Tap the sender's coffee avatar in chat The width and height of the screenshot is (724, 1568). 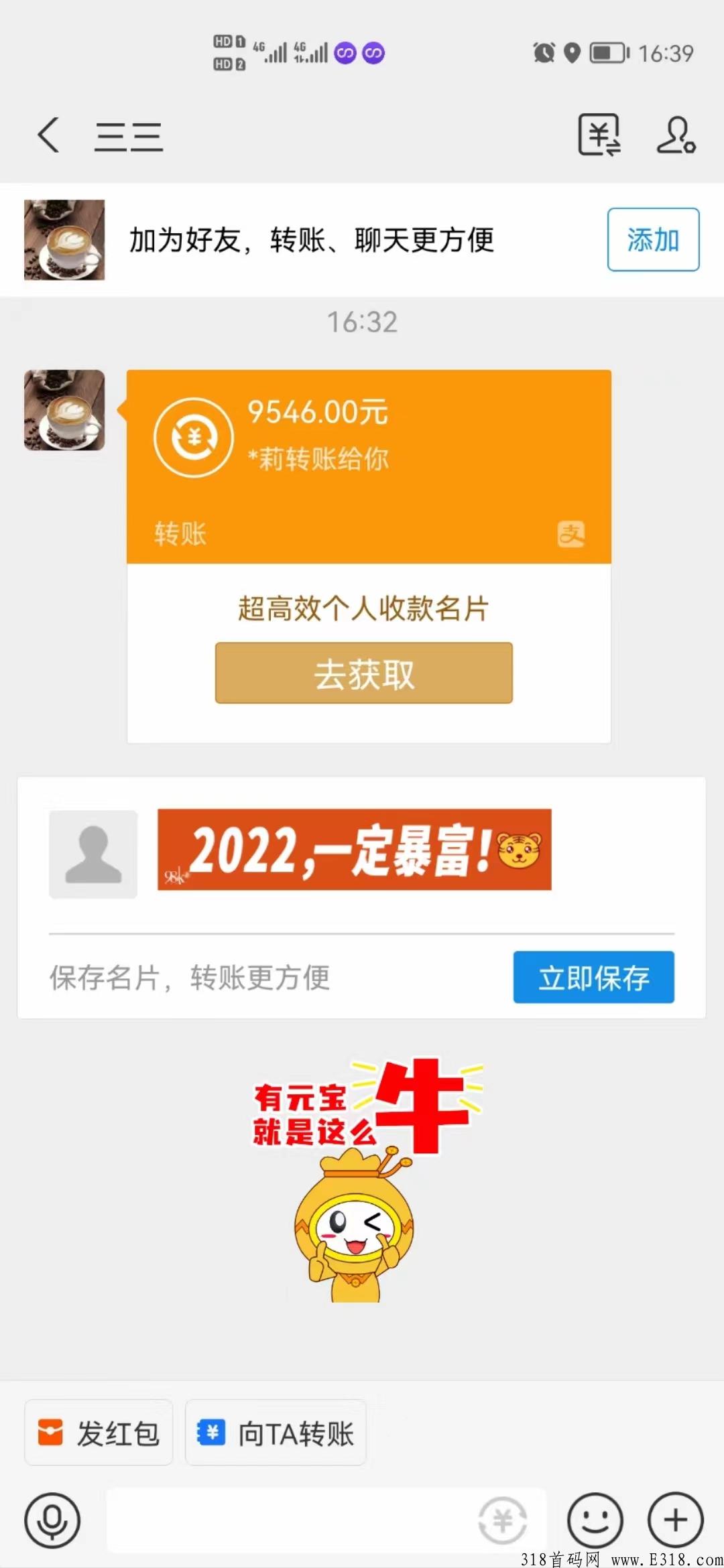tap(64, 410)
